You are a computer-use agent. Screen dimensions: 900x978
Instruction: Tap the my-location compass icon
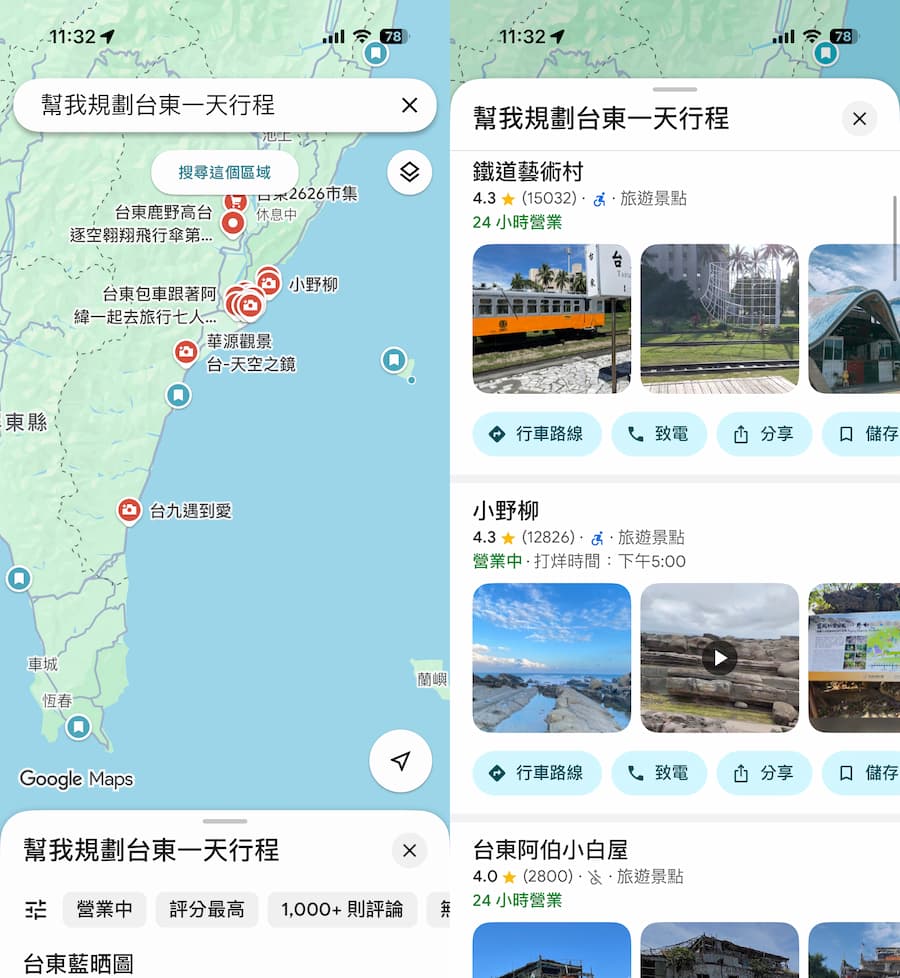tap(400, 761)
